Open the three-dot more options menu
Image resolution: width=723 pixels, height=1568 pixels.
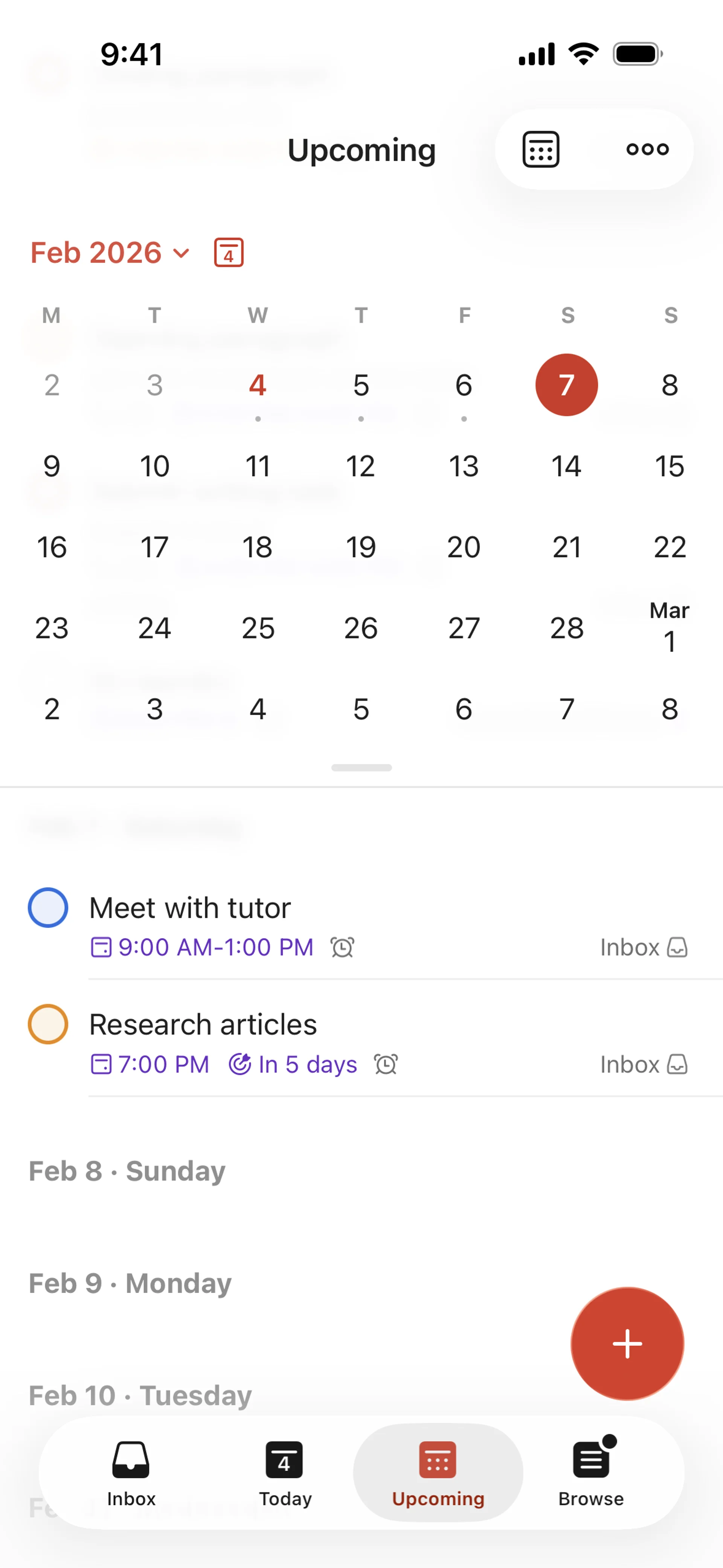click(648, 149)
